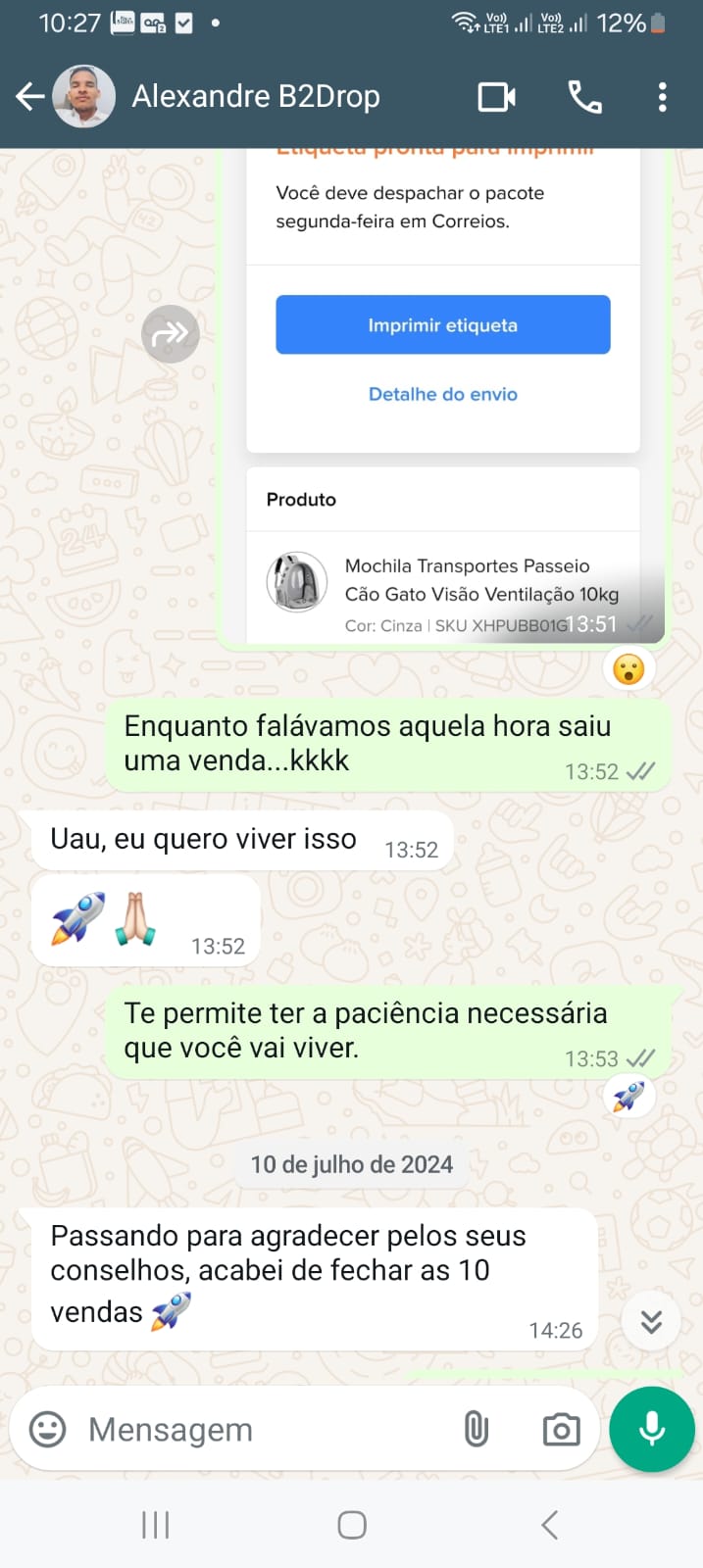View the rocket reaction on the paciência message
Image resolution: width=703 pixels, height=1568 pixels.
click(x=628, y=1096)
